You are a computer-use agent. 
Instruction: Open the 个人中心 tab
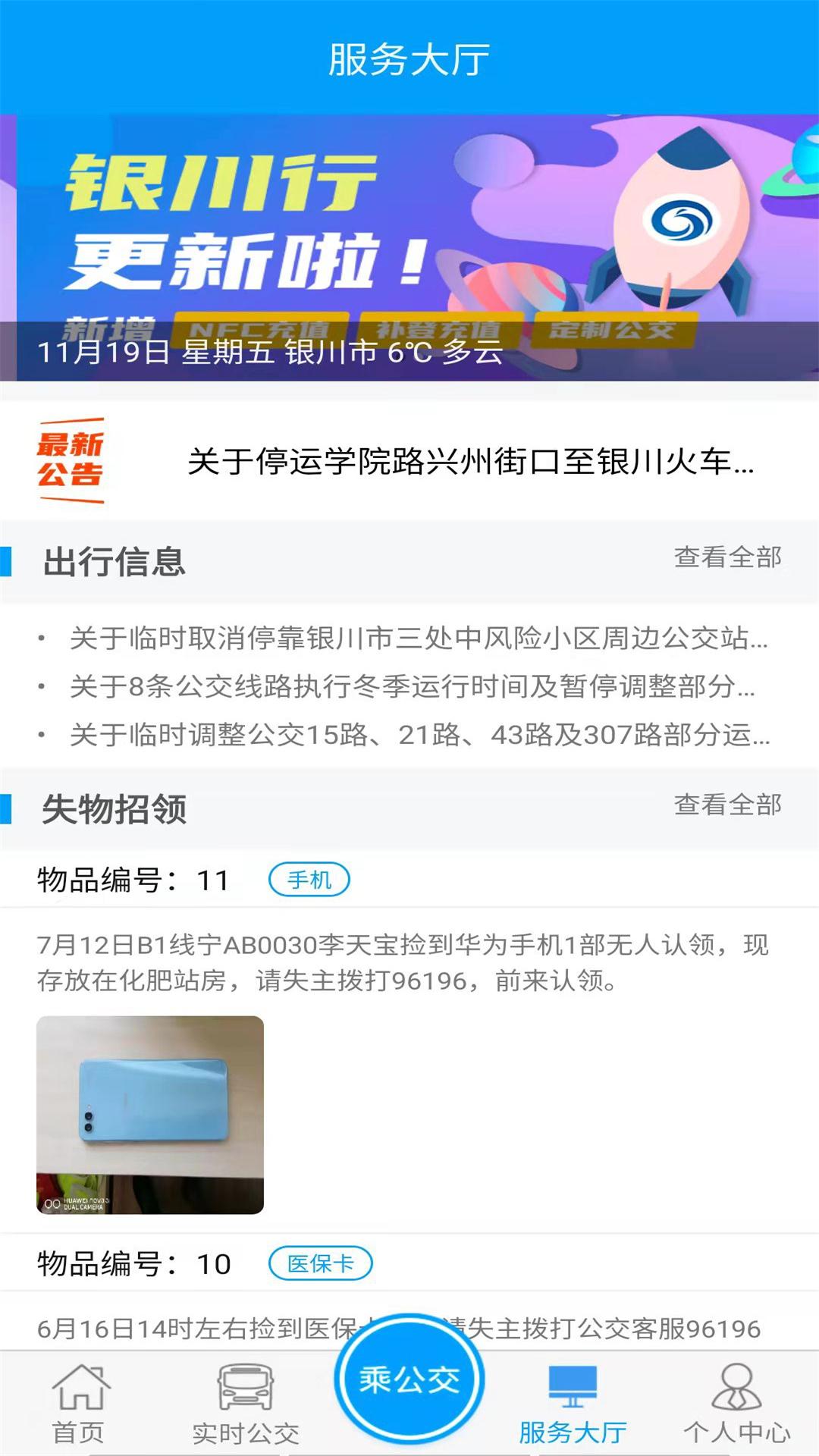736,1404
